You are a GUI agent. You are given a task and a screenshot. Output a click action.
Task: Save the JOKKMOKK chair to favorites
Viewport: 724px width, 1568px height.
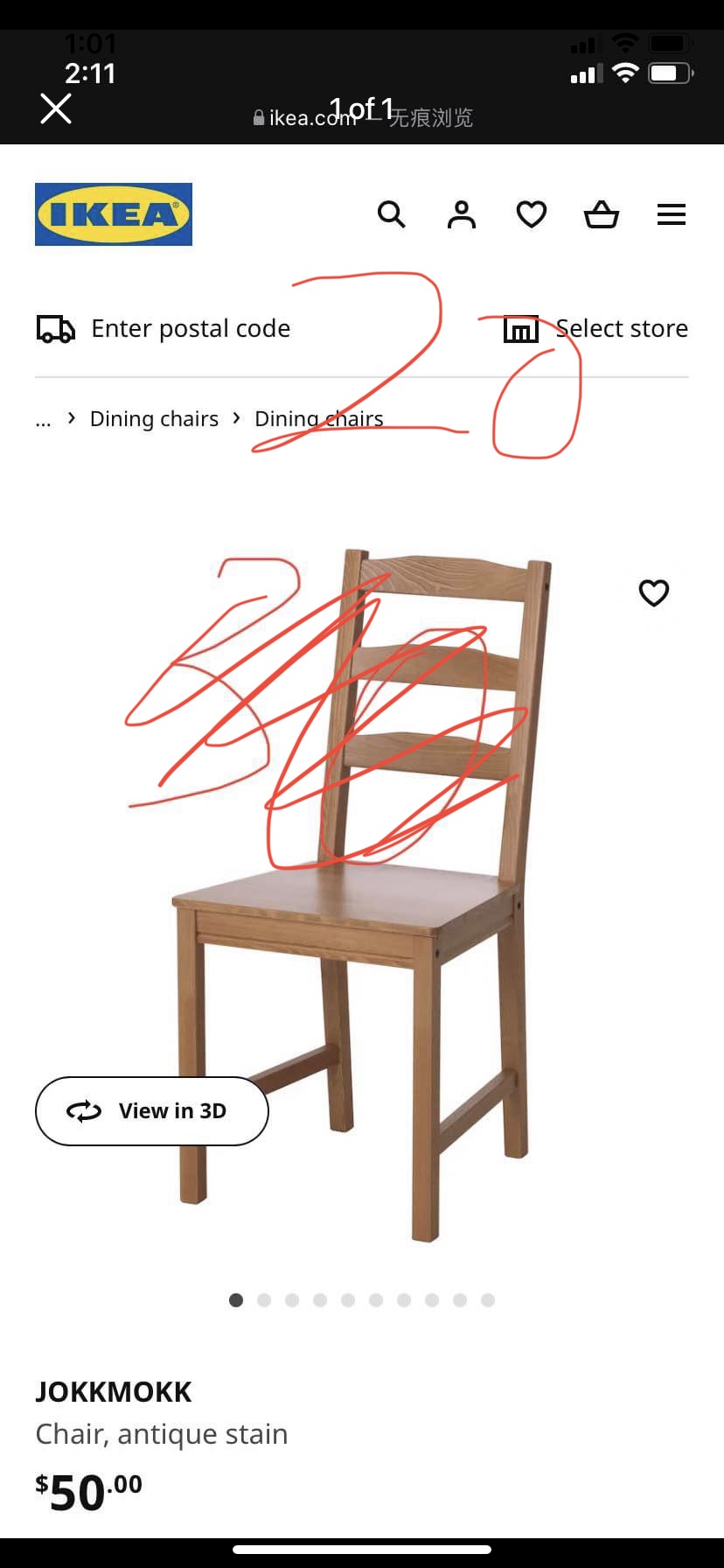click(x=654, y=592)
